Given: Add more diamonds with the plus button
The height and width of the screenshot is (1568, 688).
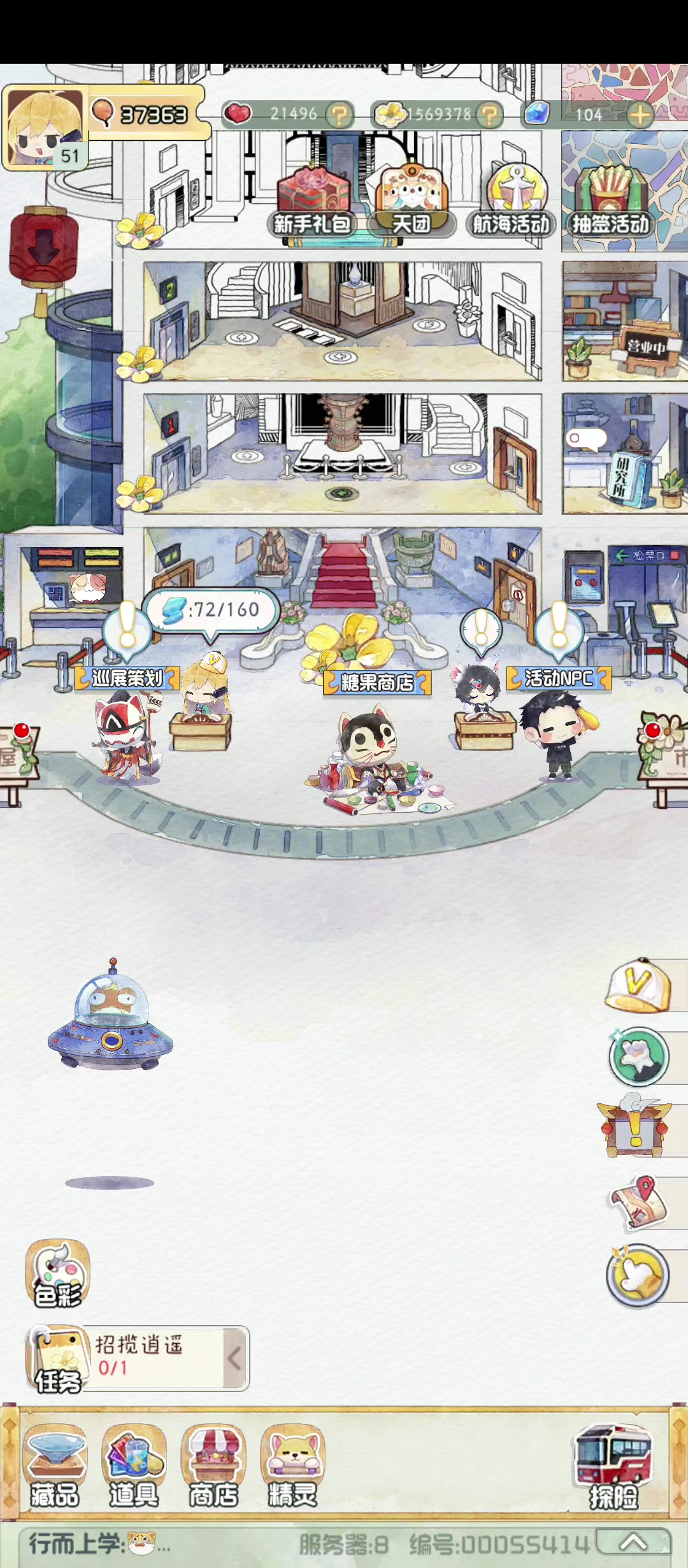Looking at the screenshot, I should [640, 115].
